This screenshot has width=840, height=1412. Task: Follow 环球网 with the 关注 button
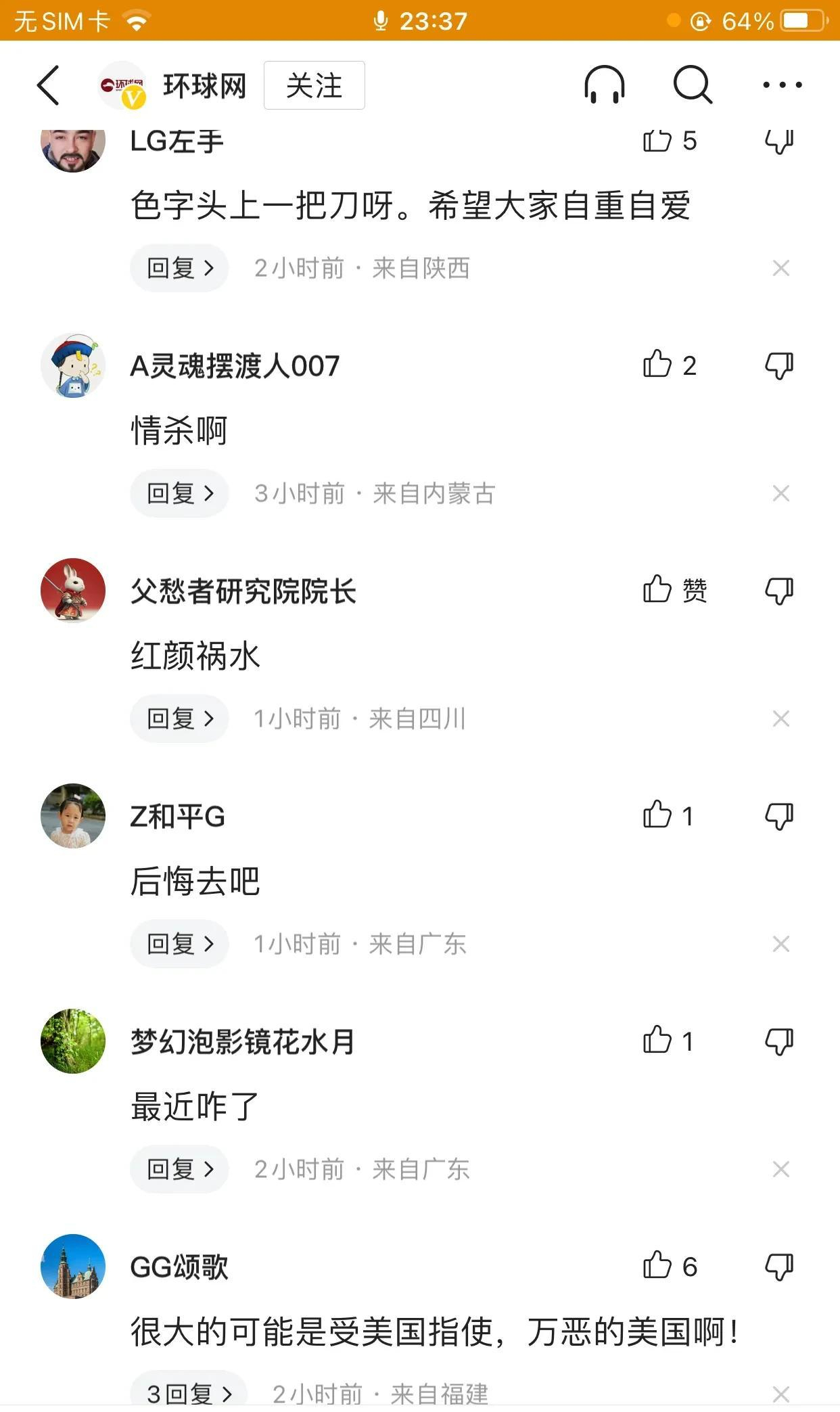tap(314, 85)
